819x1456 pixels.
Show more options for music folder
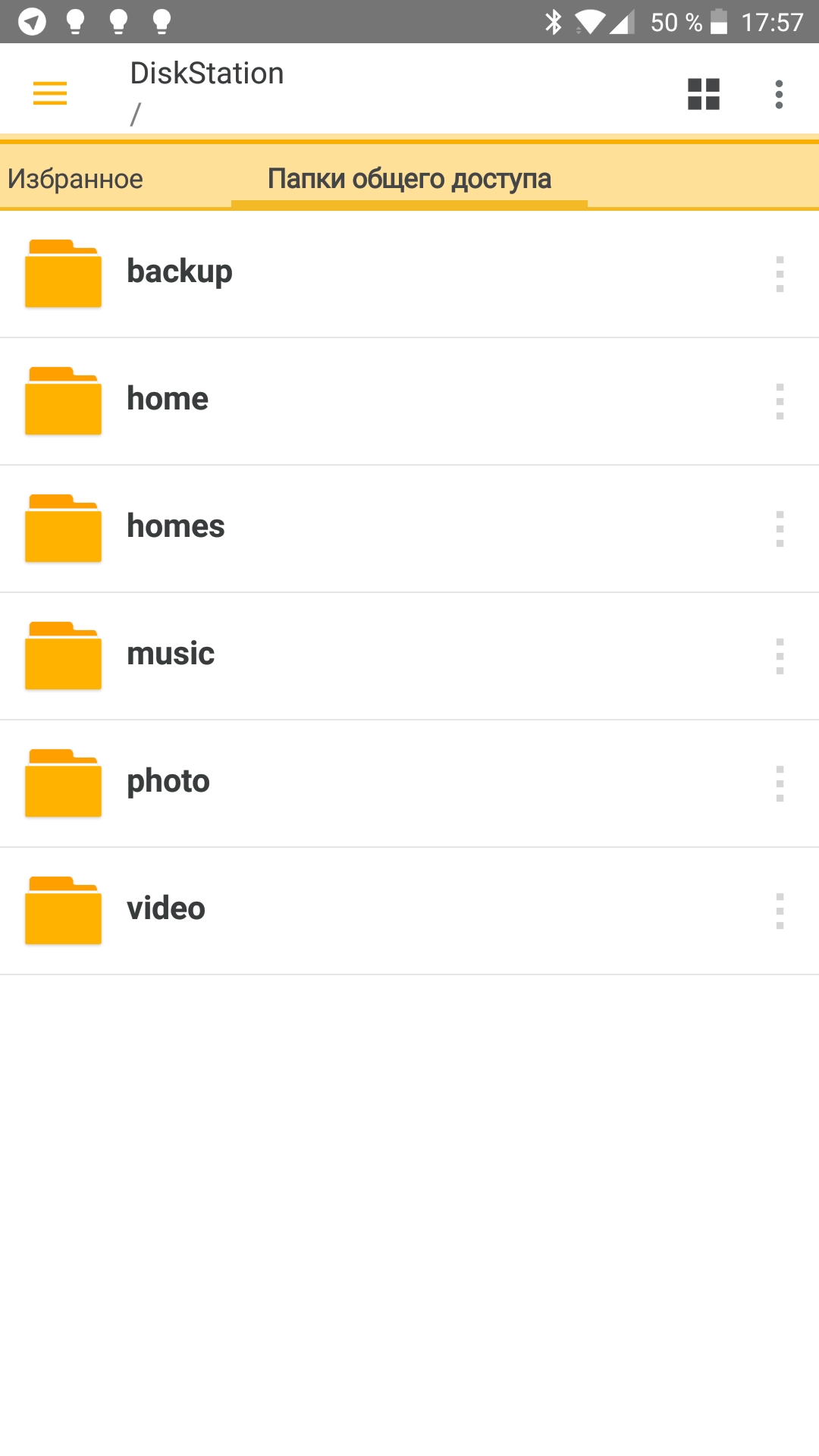click(780, 656)
